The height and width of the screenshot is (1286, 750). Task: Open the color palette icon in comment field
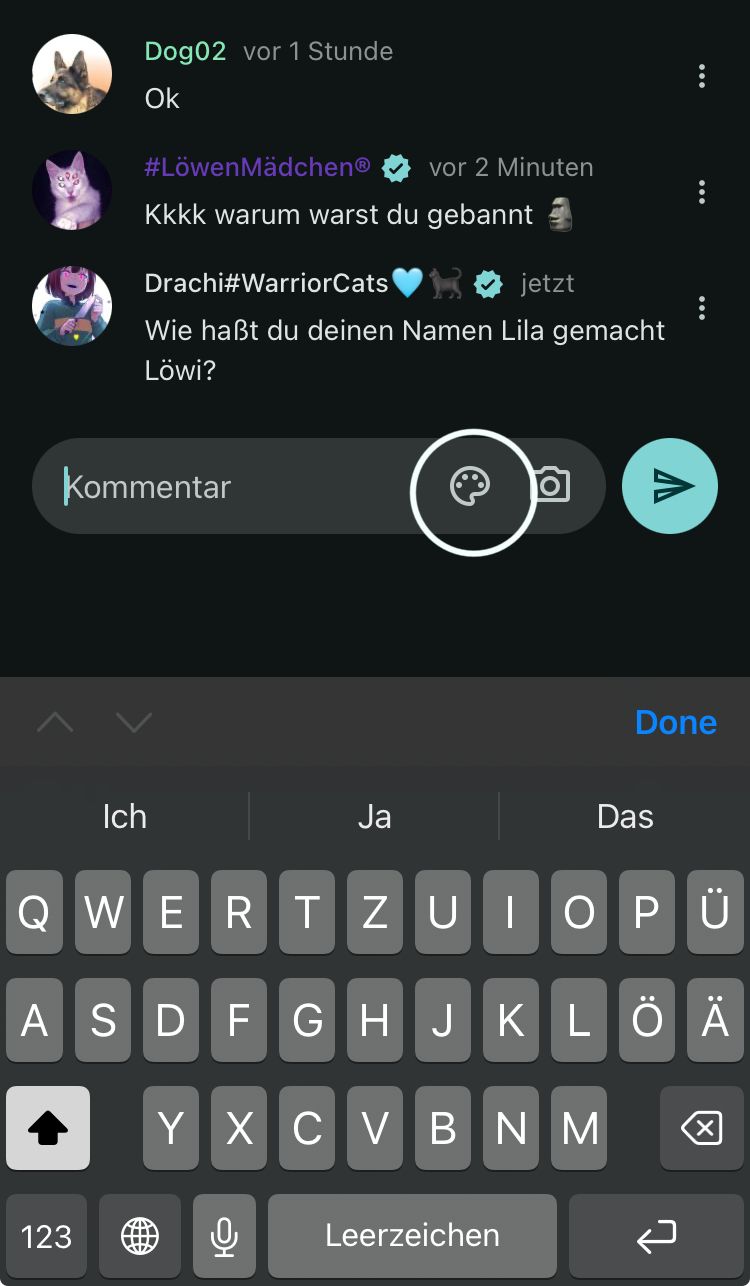pyautogui.click(x=470, y=488)
